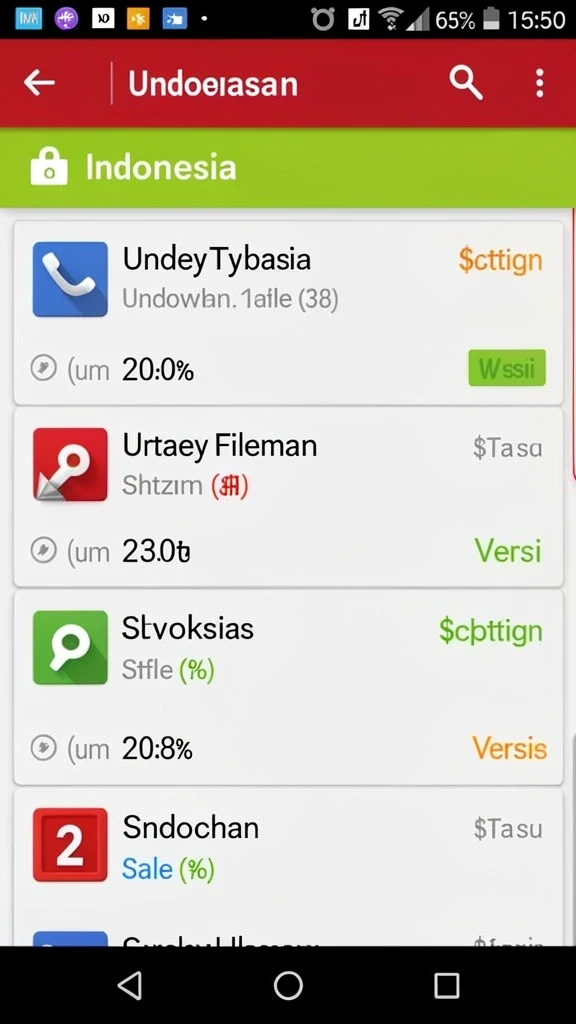Open the UndeyTybasia card
The height and width of the screenshot is (1024, 576).
tap(288, 313)
